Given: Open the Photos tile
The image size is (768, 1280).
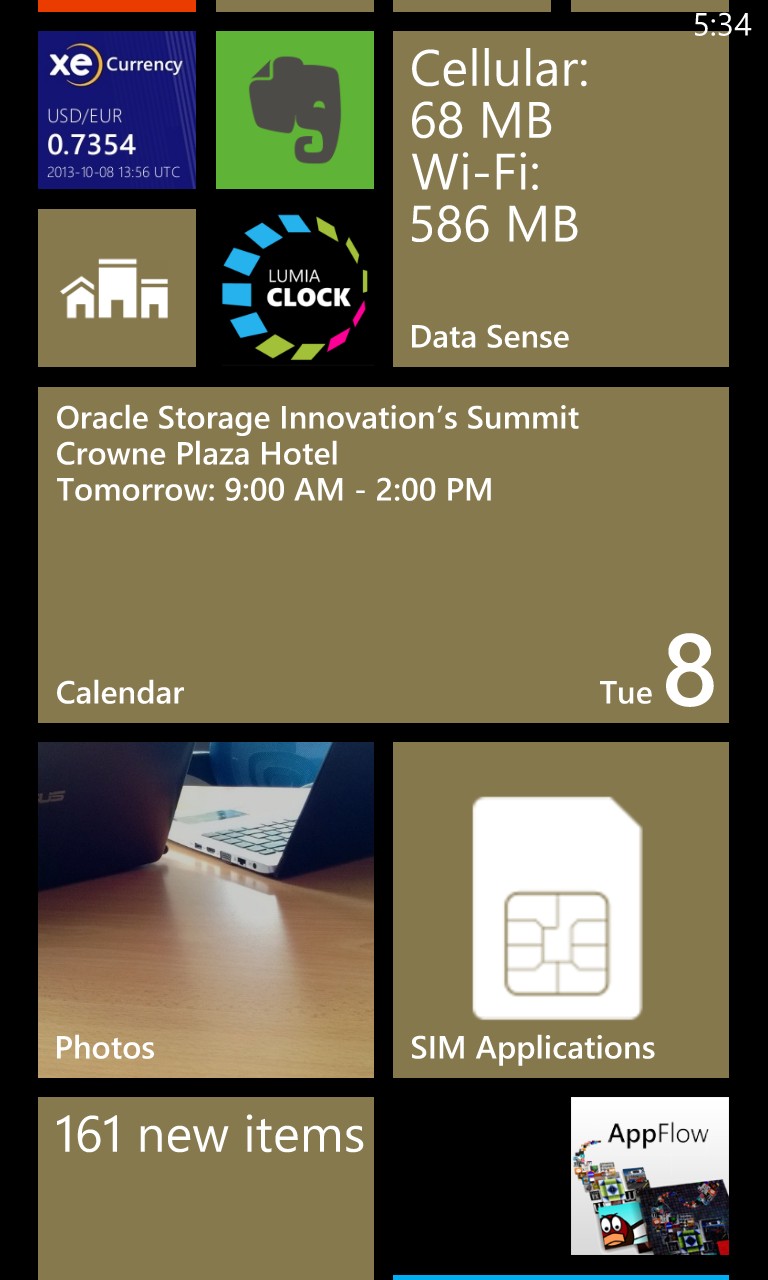Looking at the screenshot, I should point(206,910).
